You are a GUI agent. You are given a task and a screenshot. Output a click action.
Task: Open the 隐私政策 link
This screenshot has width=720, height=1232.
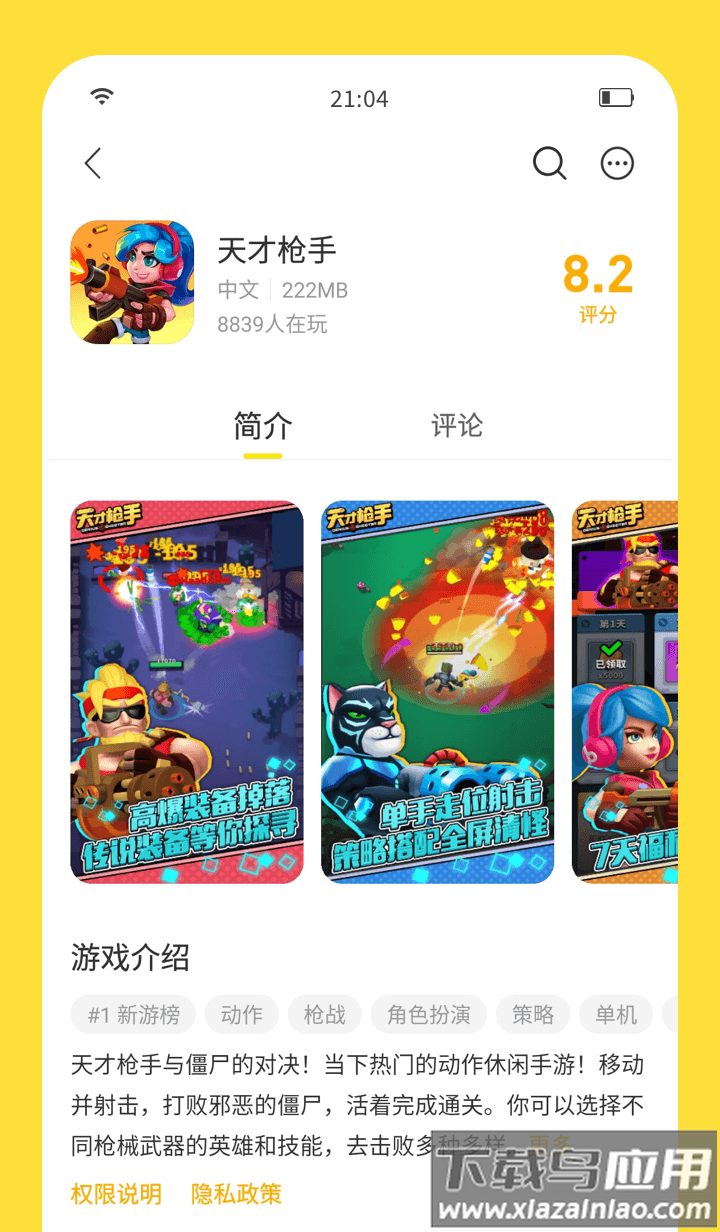(233, 1194)
